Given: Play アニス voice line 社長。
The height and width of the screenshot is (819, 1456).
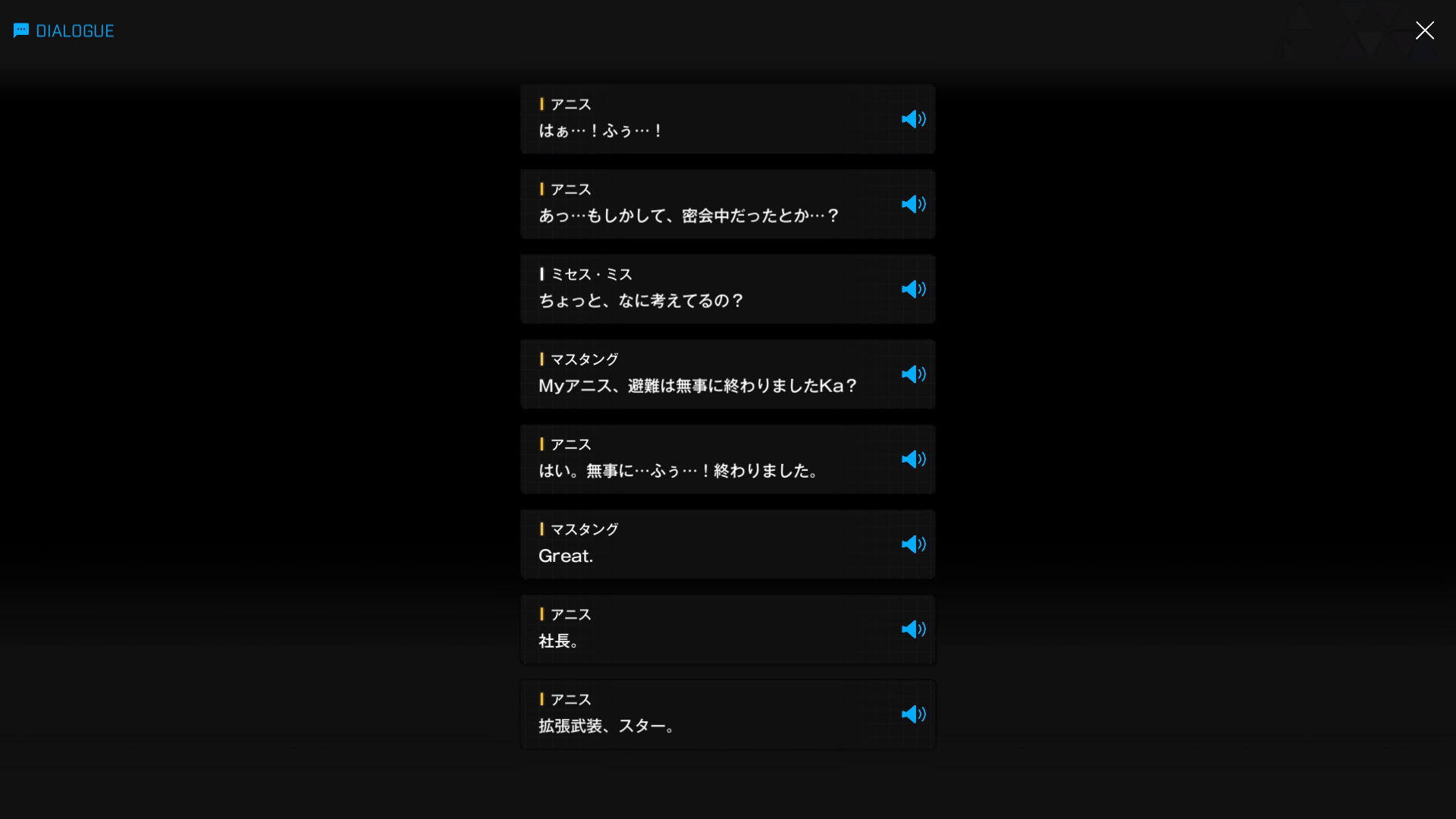Looking at the screenshot, I should click(x=913, y=629).
